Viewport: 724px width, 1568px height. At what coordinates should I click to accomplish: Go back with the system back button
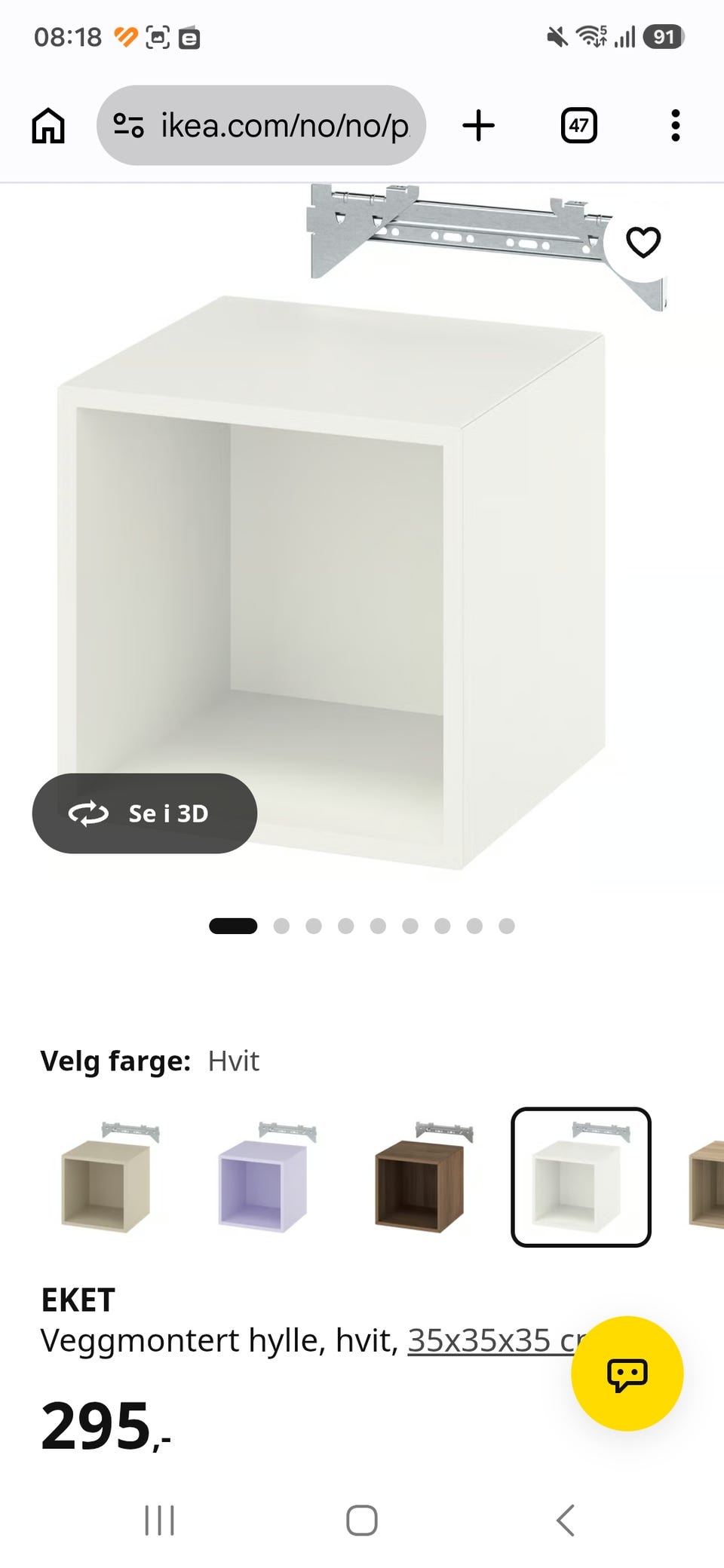(566, 1520)
